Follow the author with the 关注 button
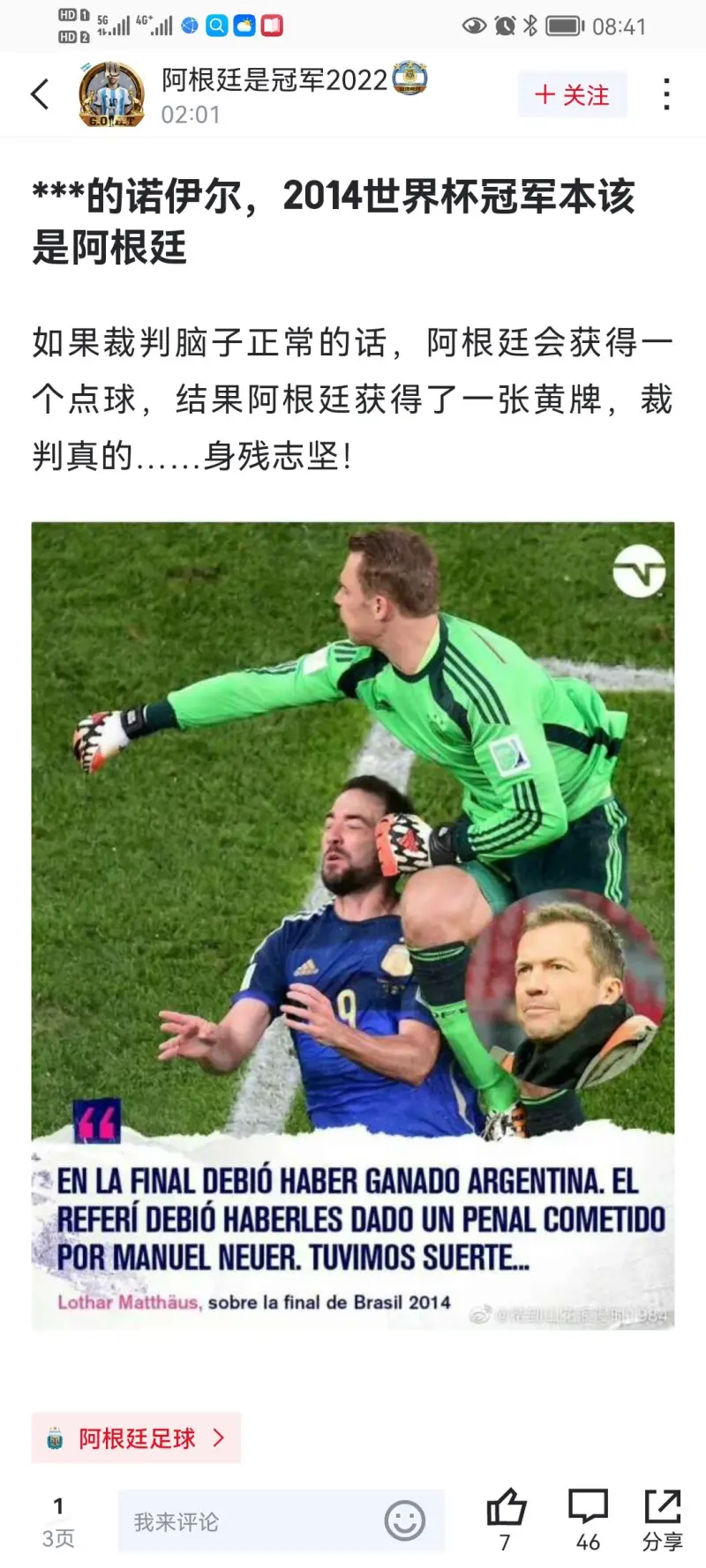The image size is (706, 1568). 572,94
